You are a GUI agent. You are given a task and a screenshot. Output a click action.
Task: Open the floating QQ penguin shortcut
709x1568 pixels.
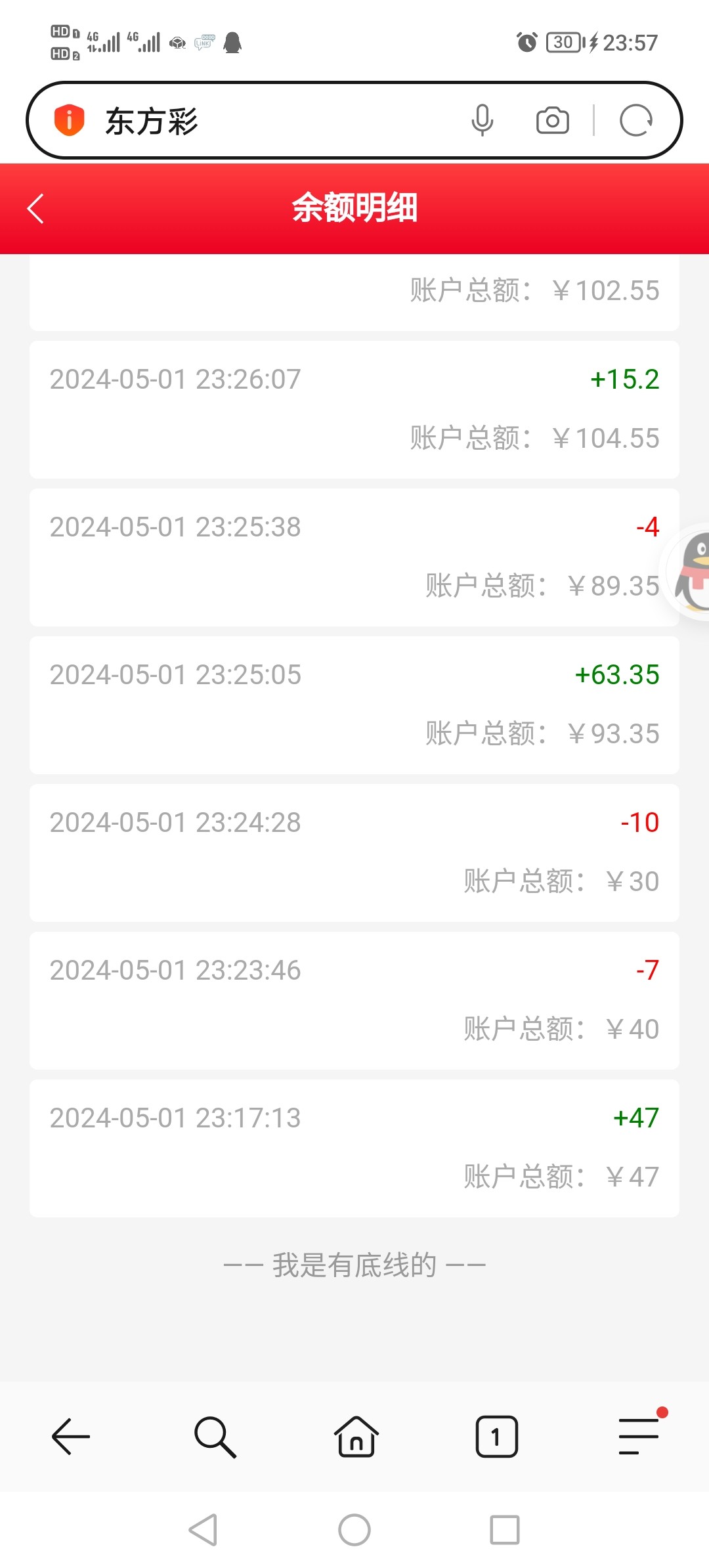click(691, 571)
